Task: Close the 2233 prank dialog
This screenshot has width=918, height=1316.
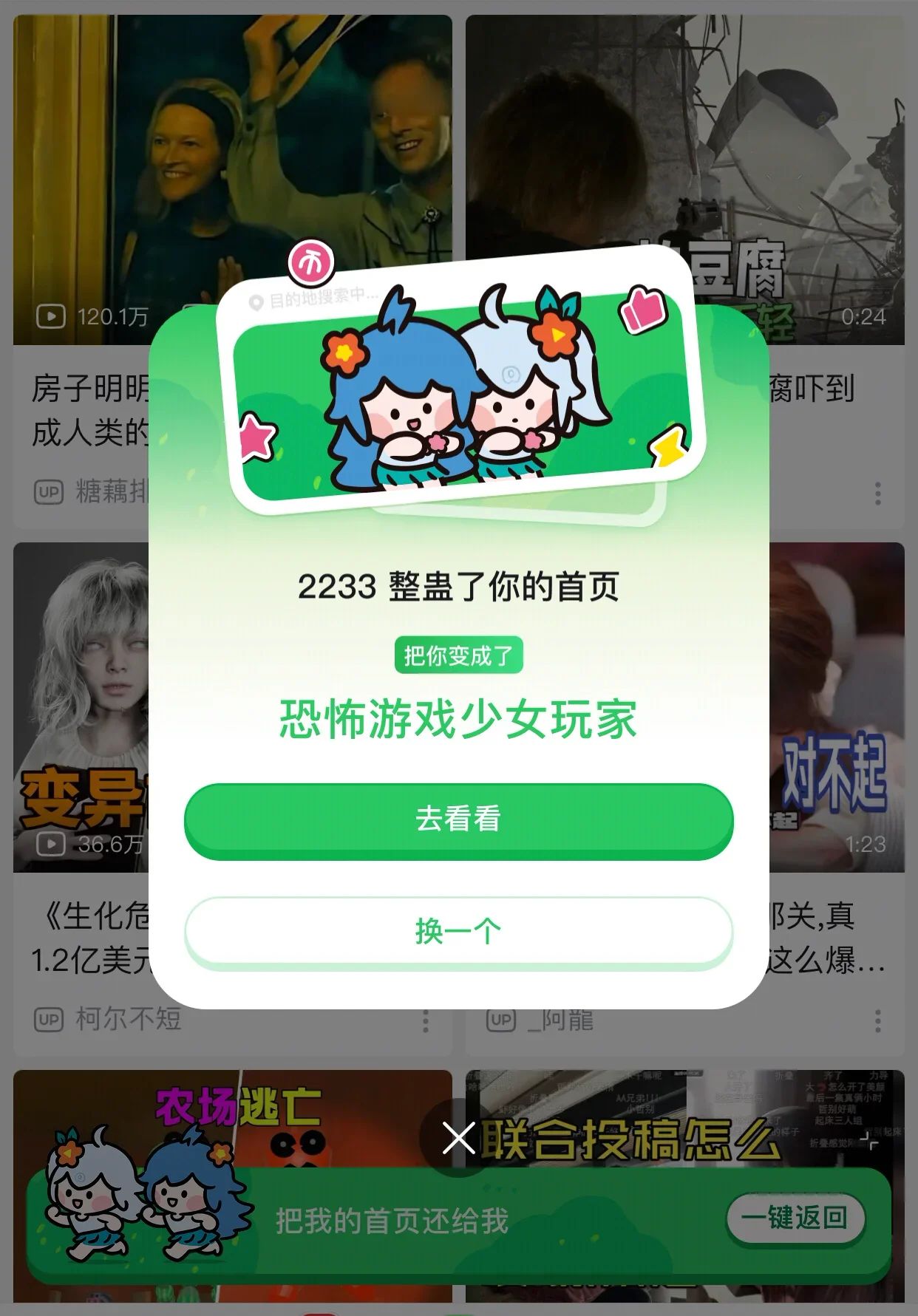Action: 458,1137
